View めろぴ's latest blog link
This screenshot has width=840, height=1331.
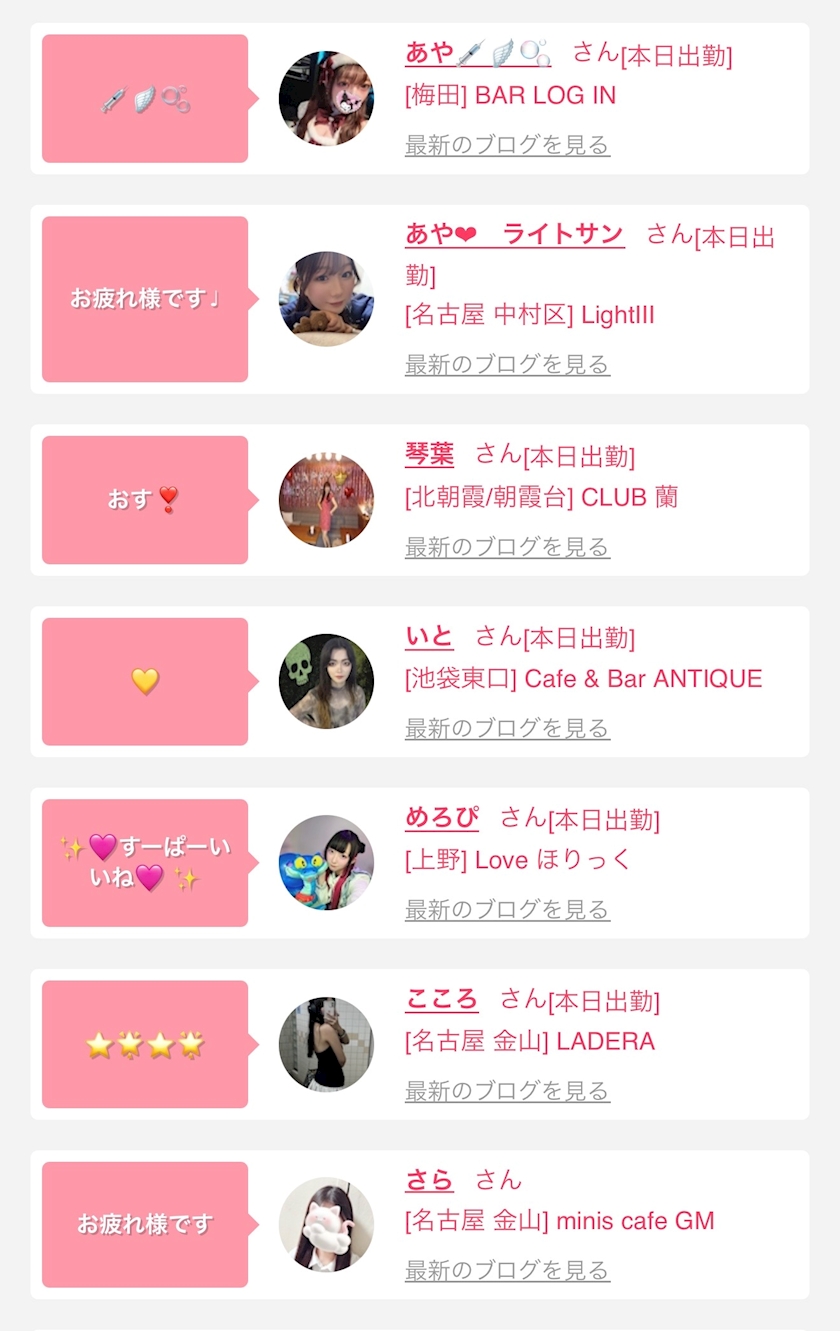click(507, 910)
